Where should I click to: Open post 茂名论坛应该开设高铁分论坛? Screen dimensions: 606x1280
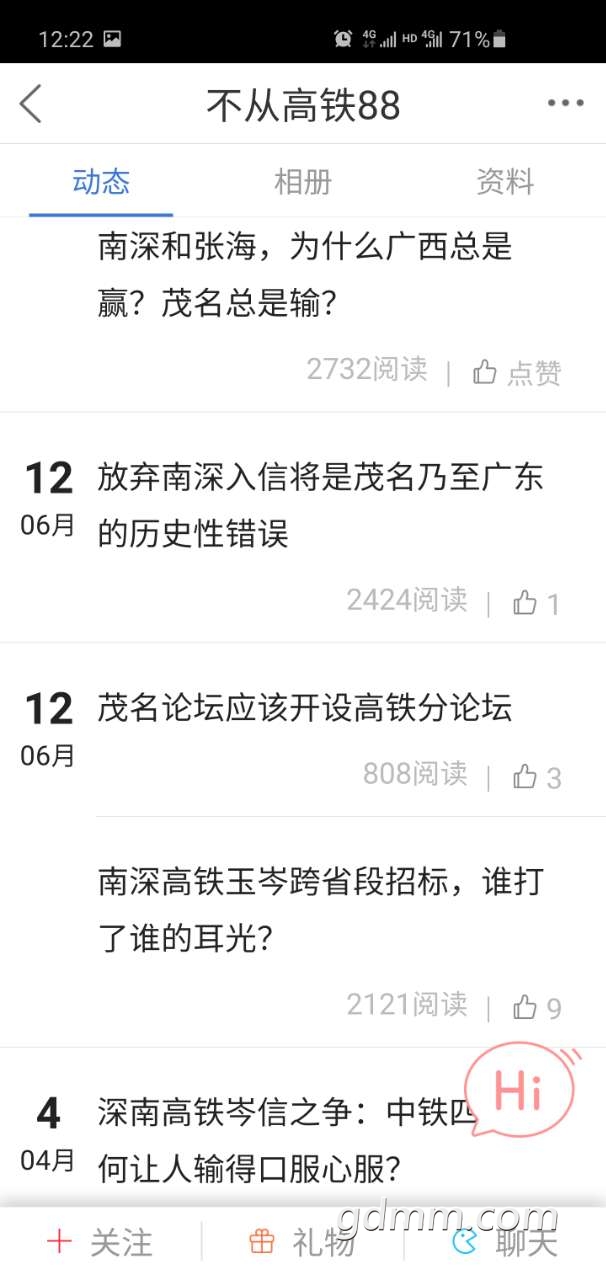click(x=305, y=708)
